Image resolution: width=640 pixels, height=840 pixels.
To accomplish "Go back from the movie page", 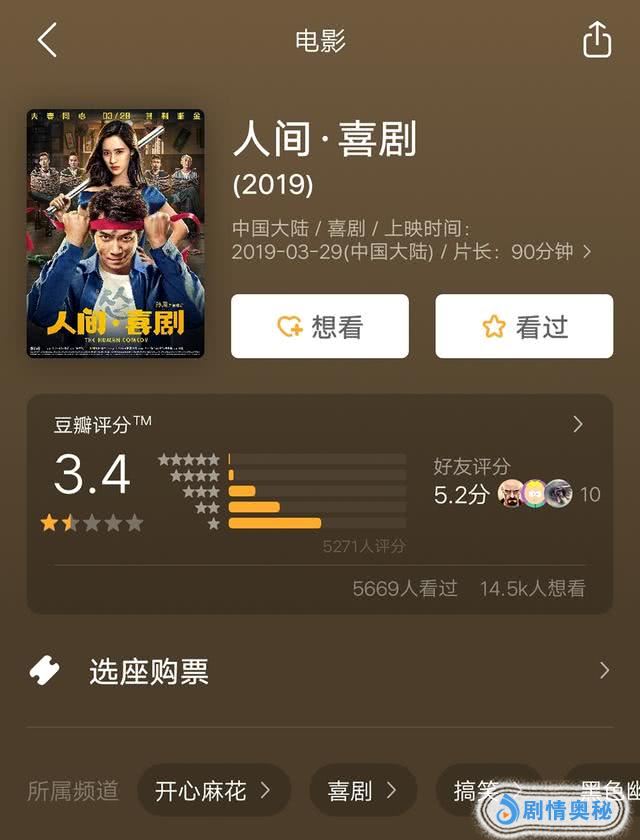I will (x=47, y=41).
